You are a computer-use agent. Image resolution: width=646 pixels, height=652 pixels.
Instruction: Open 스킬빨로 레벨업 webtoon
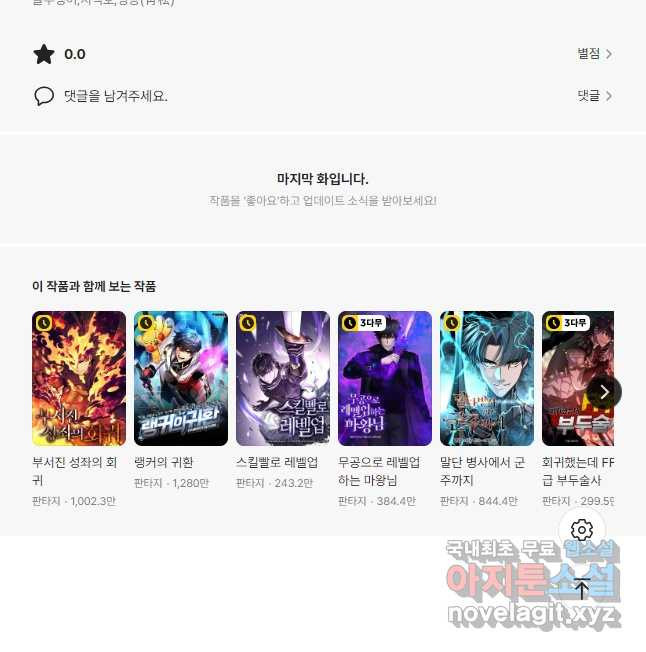point(283,379)
